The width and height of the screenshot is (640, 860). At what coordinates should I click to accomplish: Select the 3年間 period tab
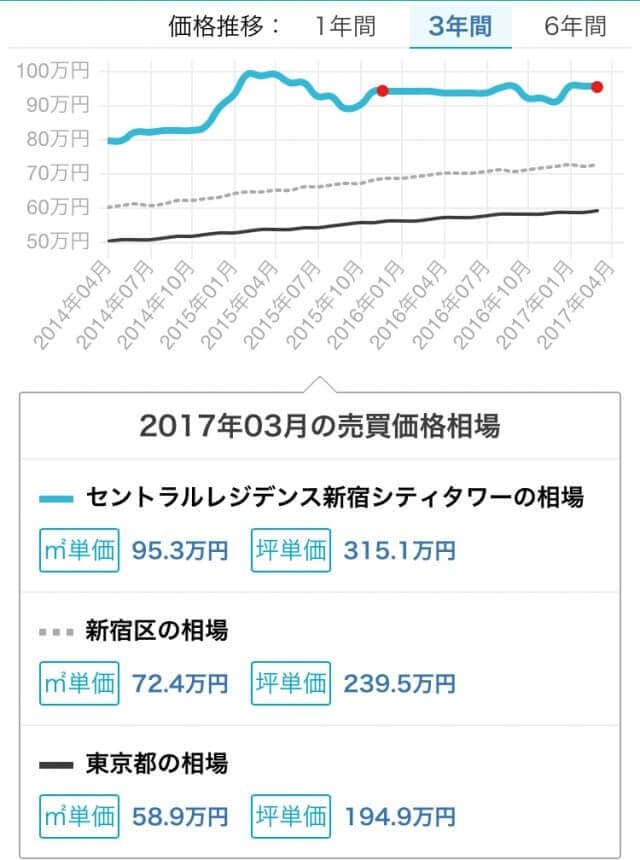point(460,26)
